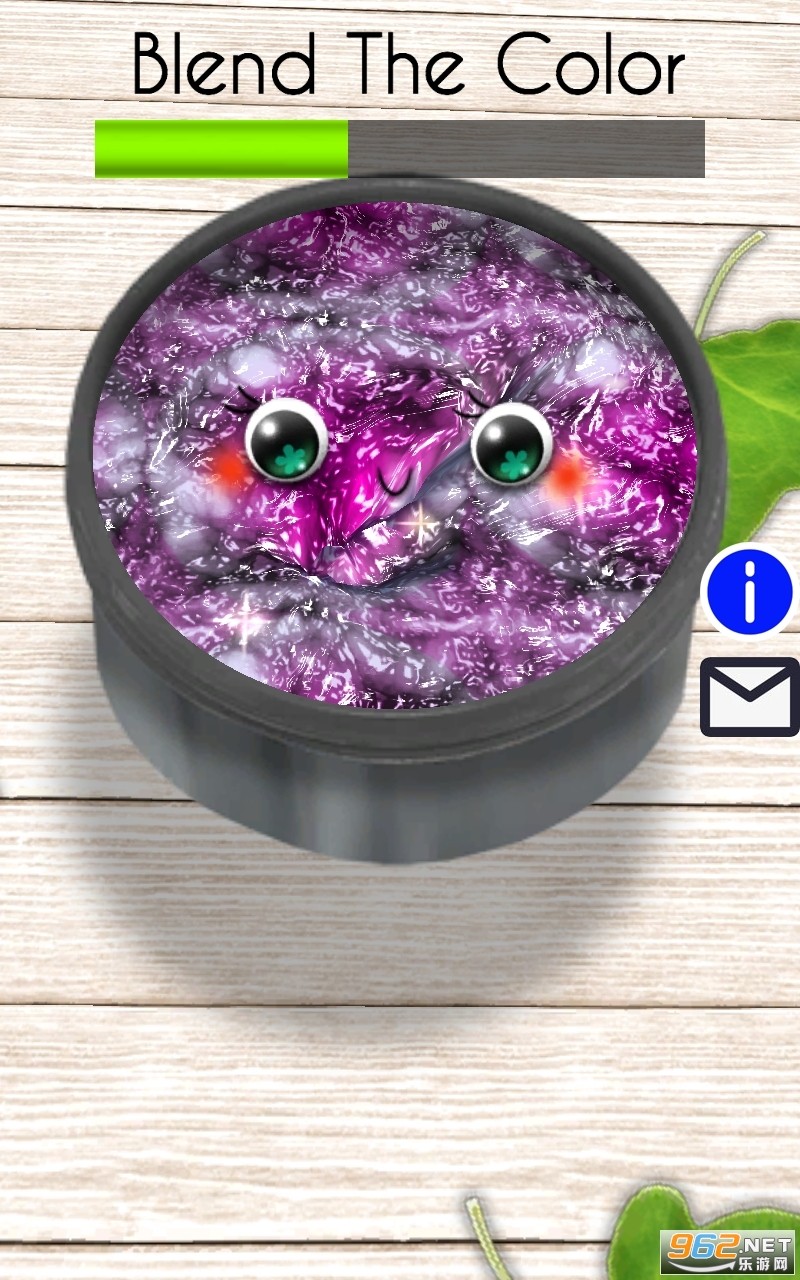Open the mail envelope icon
800x1280 pixels.
click(x=750, y=697)
